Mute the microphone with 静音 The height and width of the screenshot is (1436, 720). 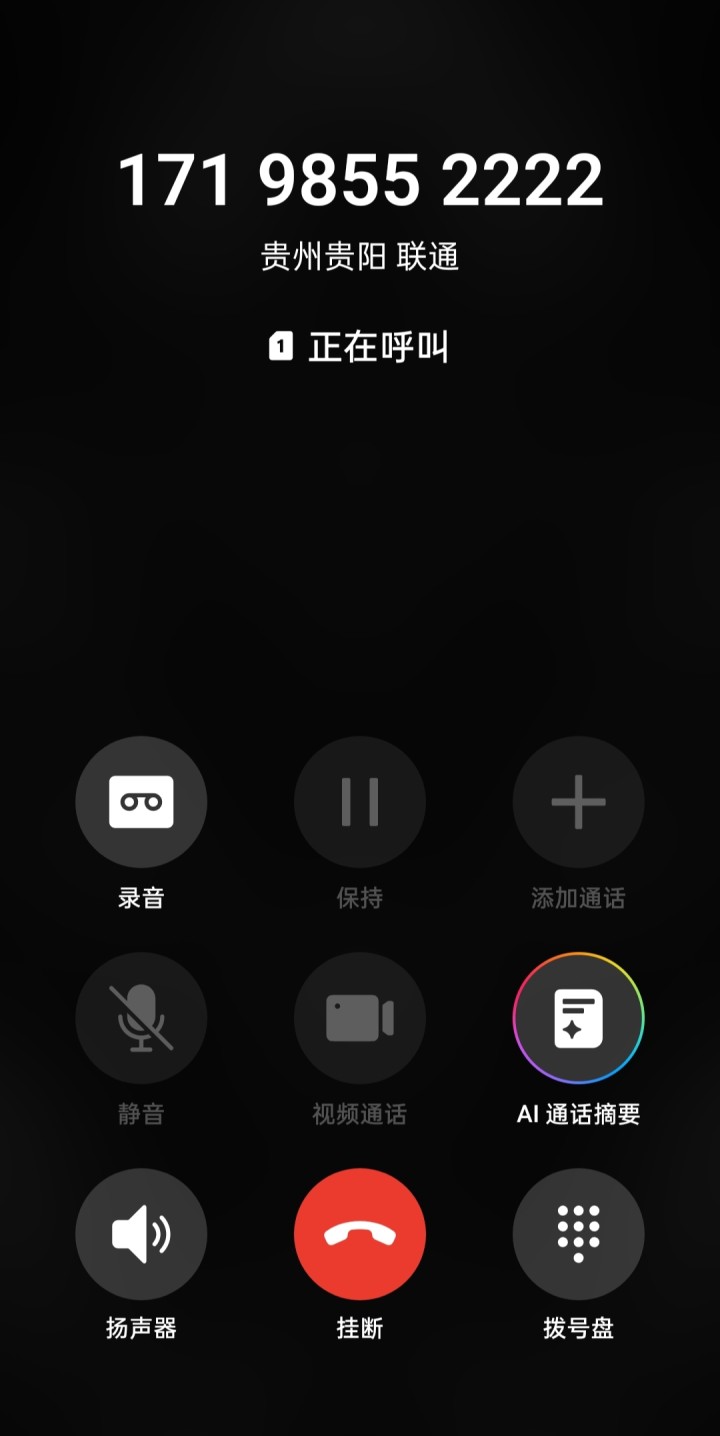[x=141, y=1018]
